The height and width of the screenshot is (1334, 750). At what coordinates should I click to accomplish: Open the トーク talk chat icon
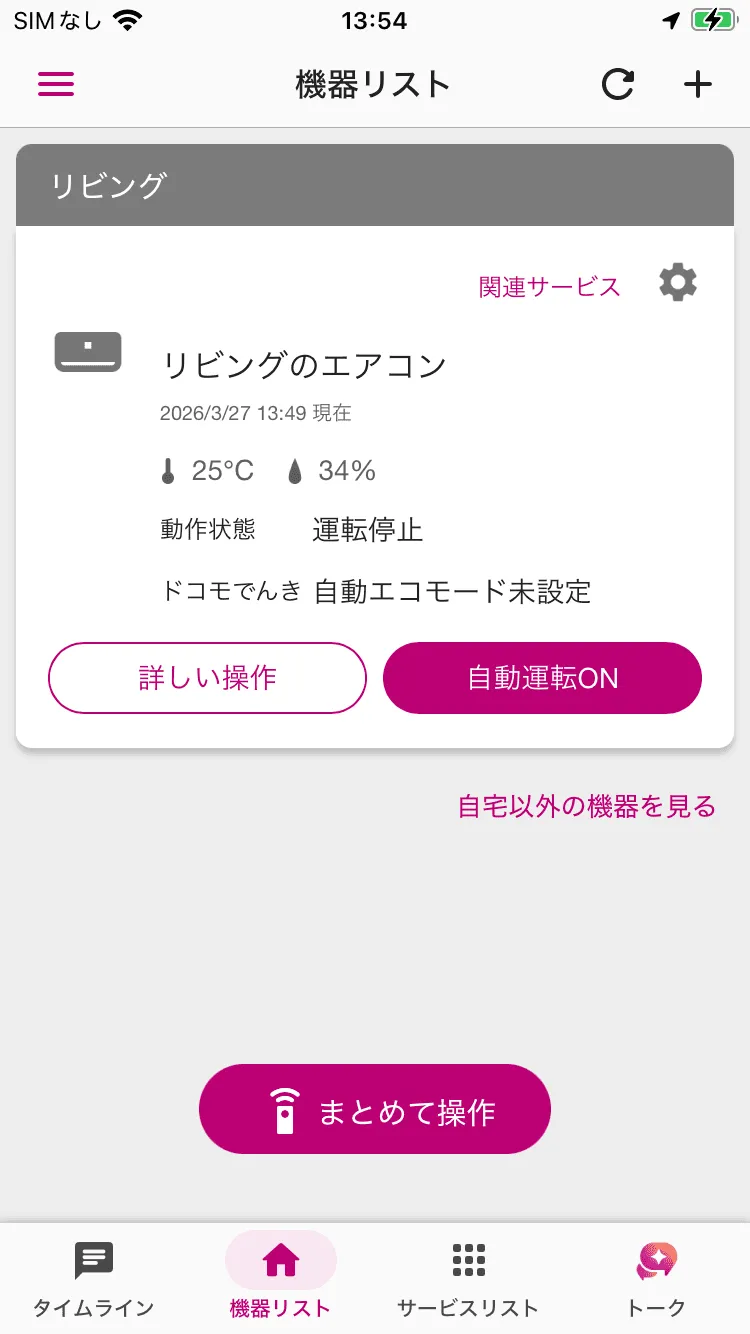(656, 1261)
